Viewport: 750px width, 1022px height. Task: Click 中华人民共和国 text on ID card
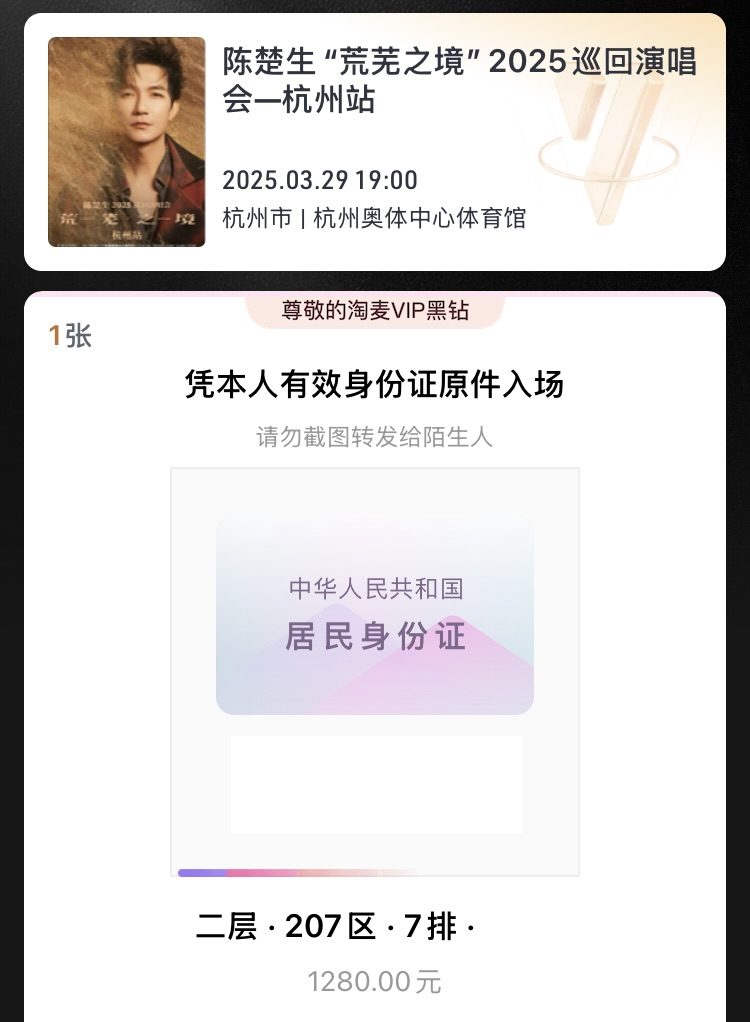[x=374, y=590]
